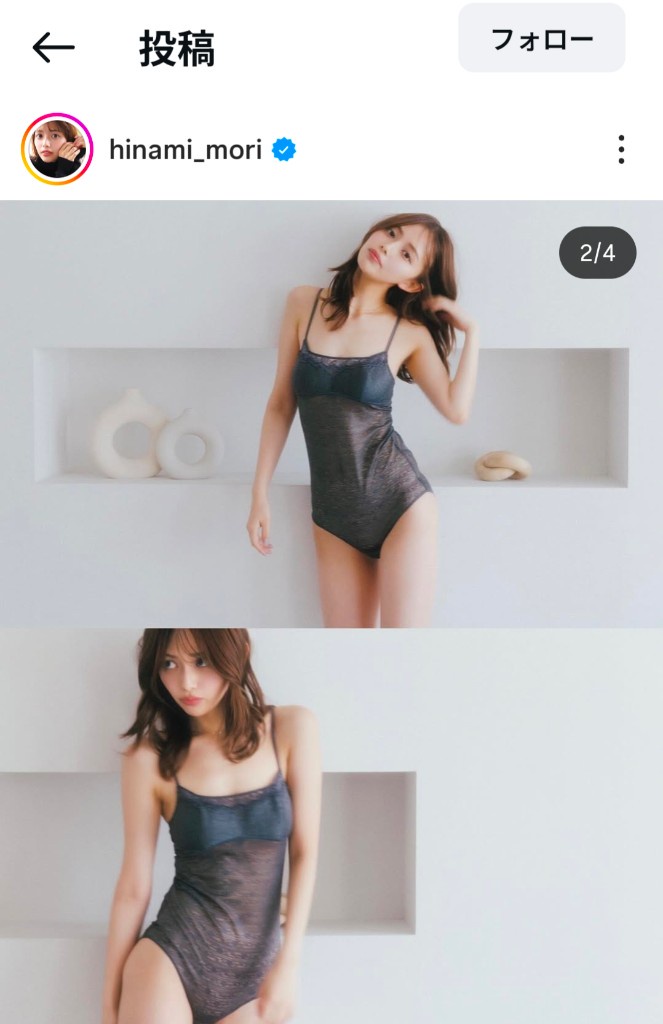Screen dimensions: 663x1024
Task: Go back using the arrow icon
Action: tap(54, 47)
